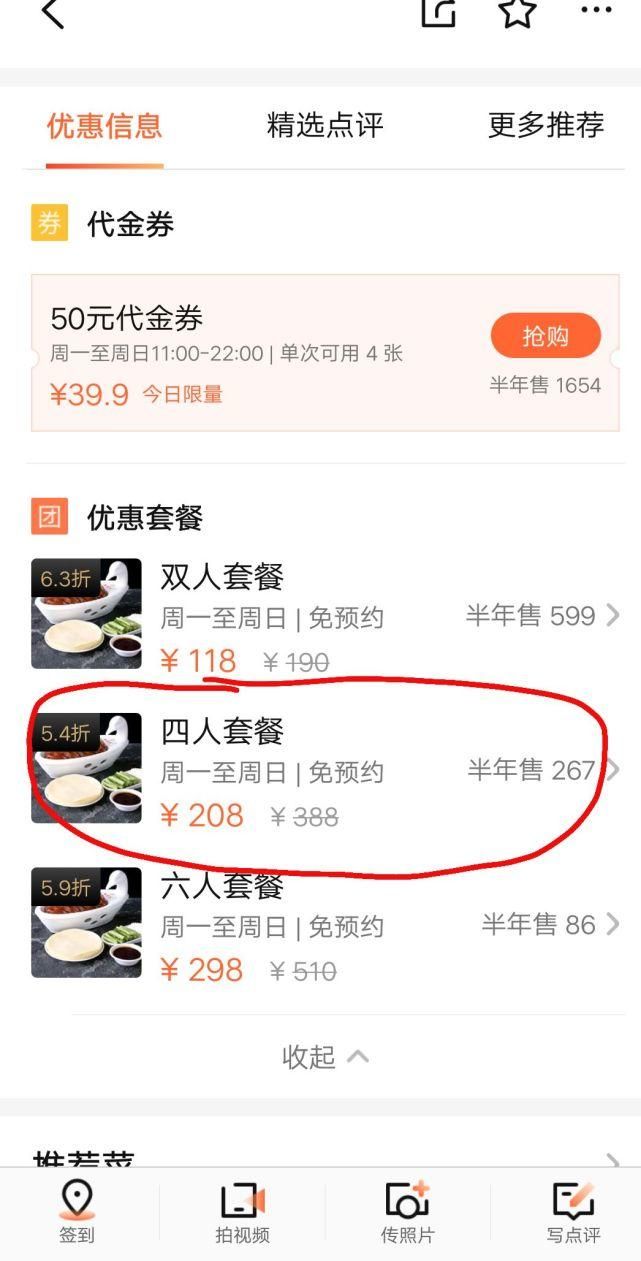Switch to the 优惠信息 tab
Viewport: 641px width, 1261px height.
pos(104,126)
